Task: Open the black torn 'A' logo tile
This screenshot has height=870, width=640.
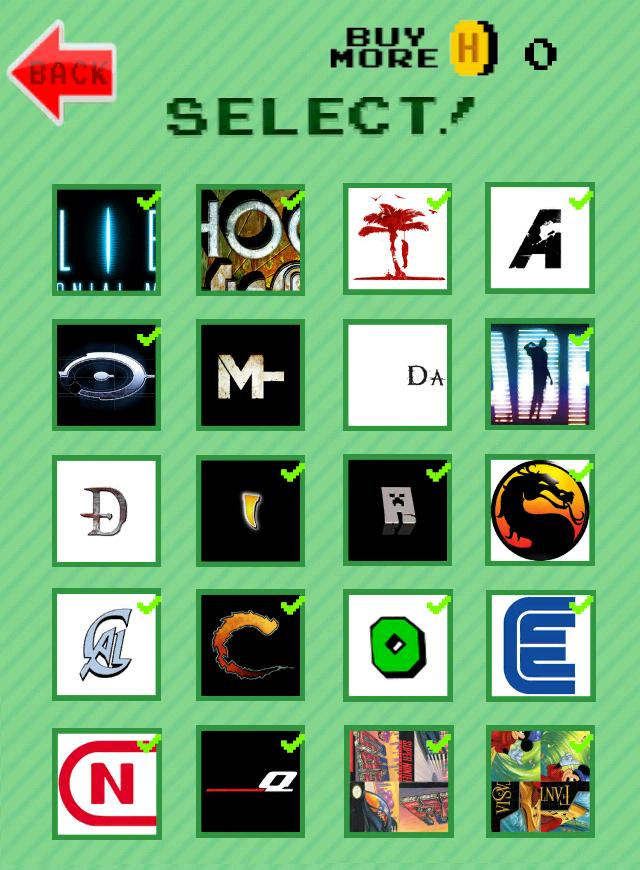Action: [x=540, y=239]
